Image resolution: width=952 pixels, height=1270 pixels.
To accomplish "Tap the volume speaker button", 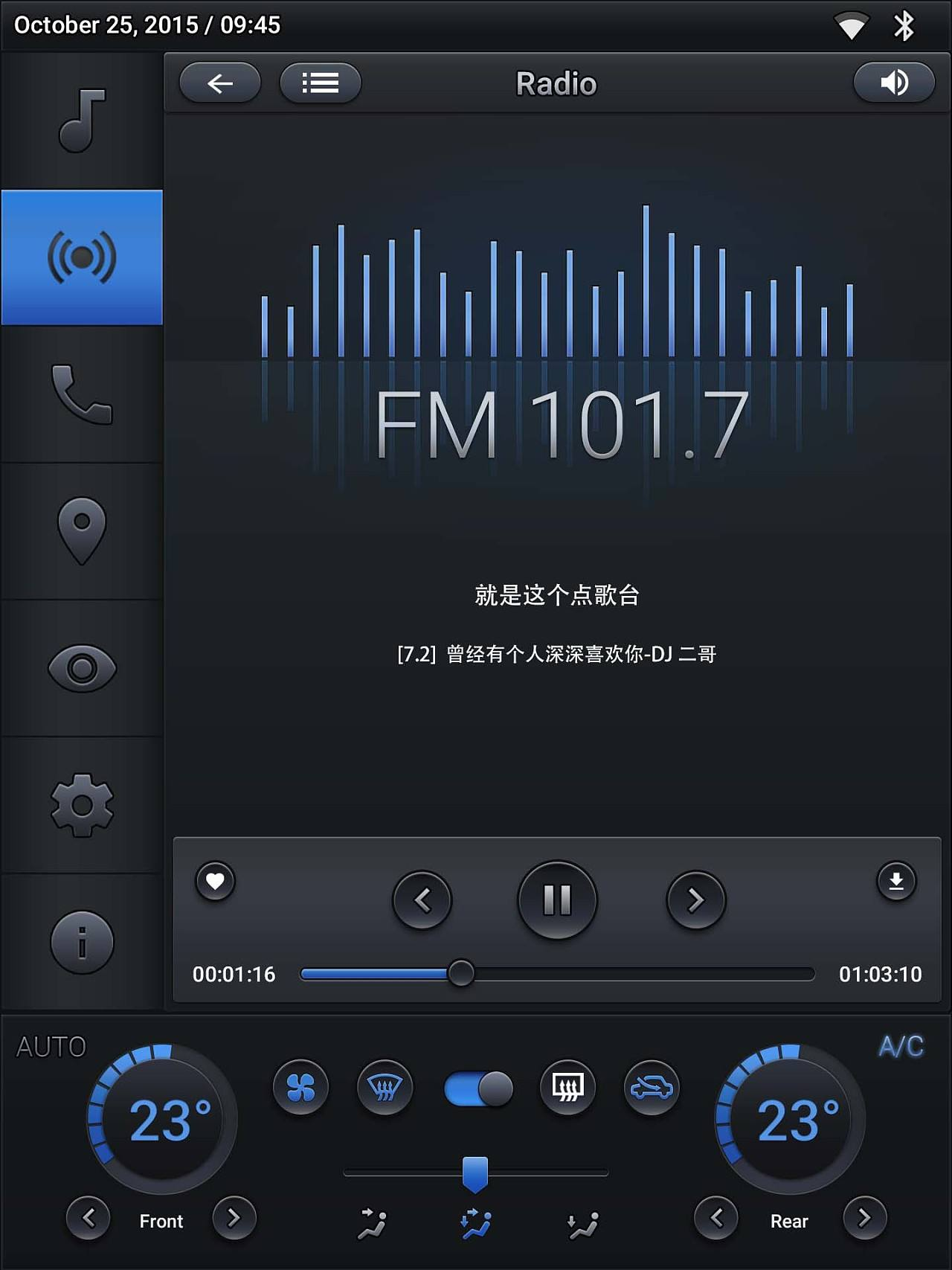I will pos(894,82).
